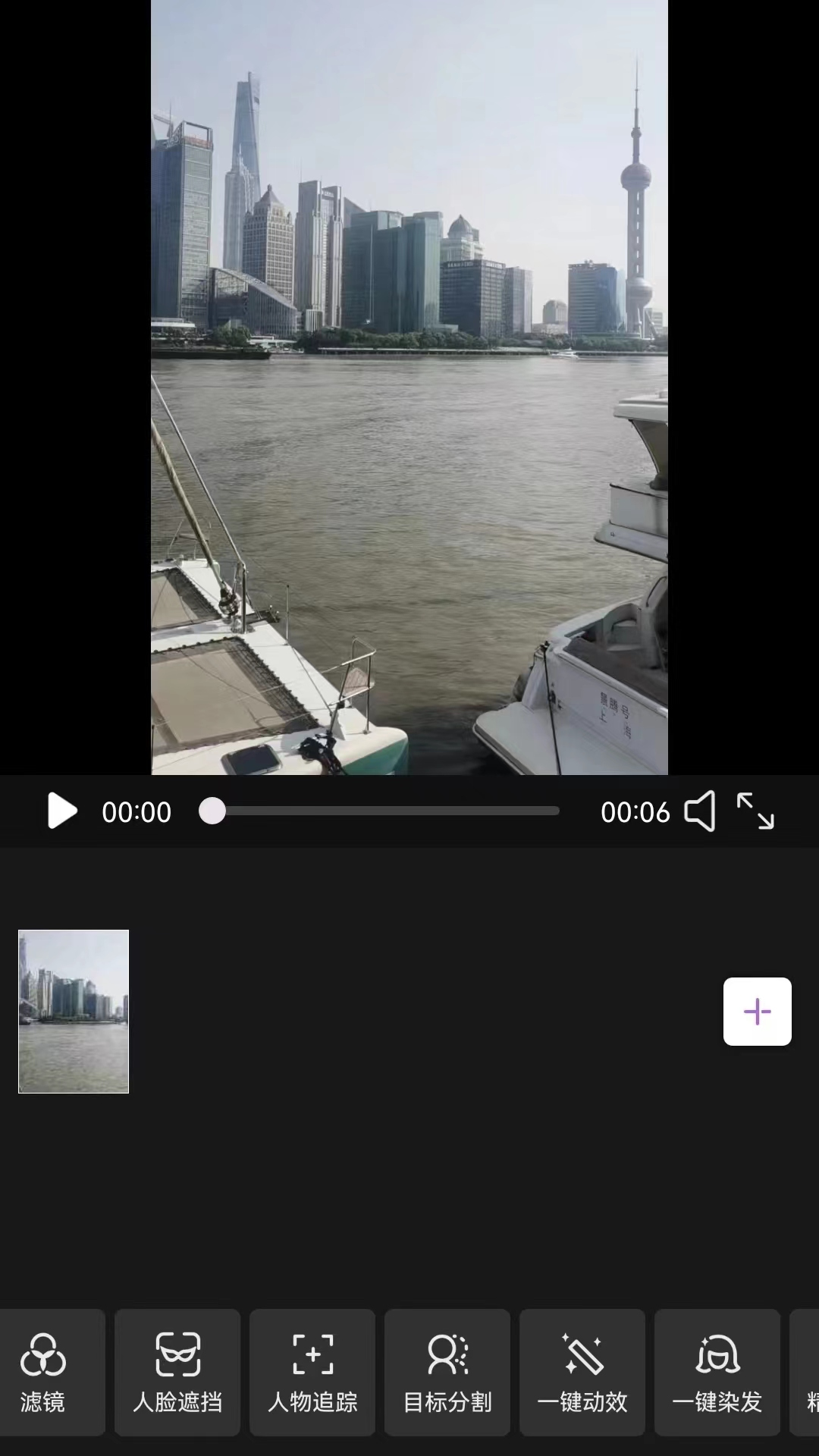Viewport: 819px width, 1456px height.
Task: Enter fullscreen with the expand icon
Action: coord(756,811)
